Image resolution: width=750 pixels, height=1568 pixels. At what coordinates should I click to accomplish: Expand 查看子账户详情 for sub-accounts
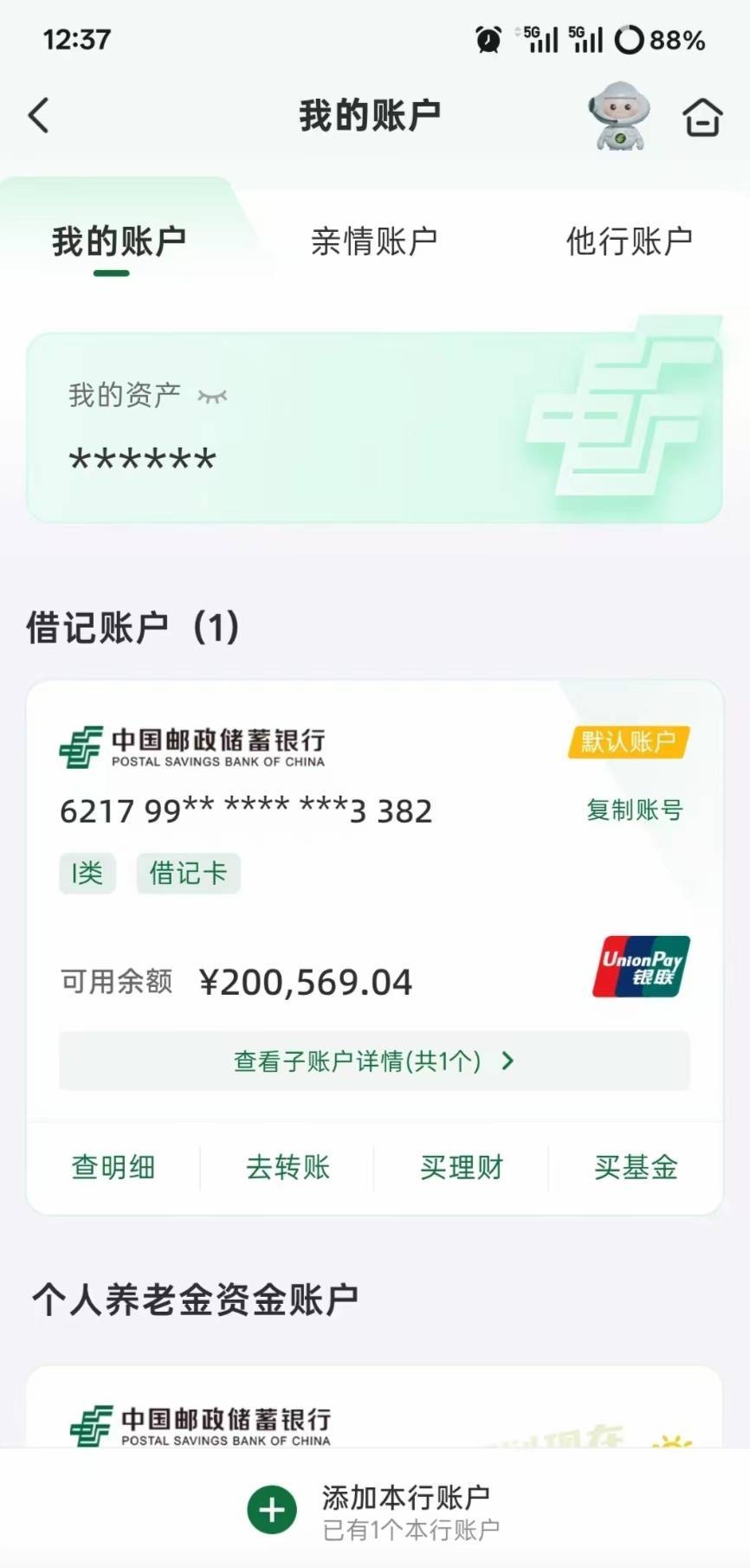374,1061
